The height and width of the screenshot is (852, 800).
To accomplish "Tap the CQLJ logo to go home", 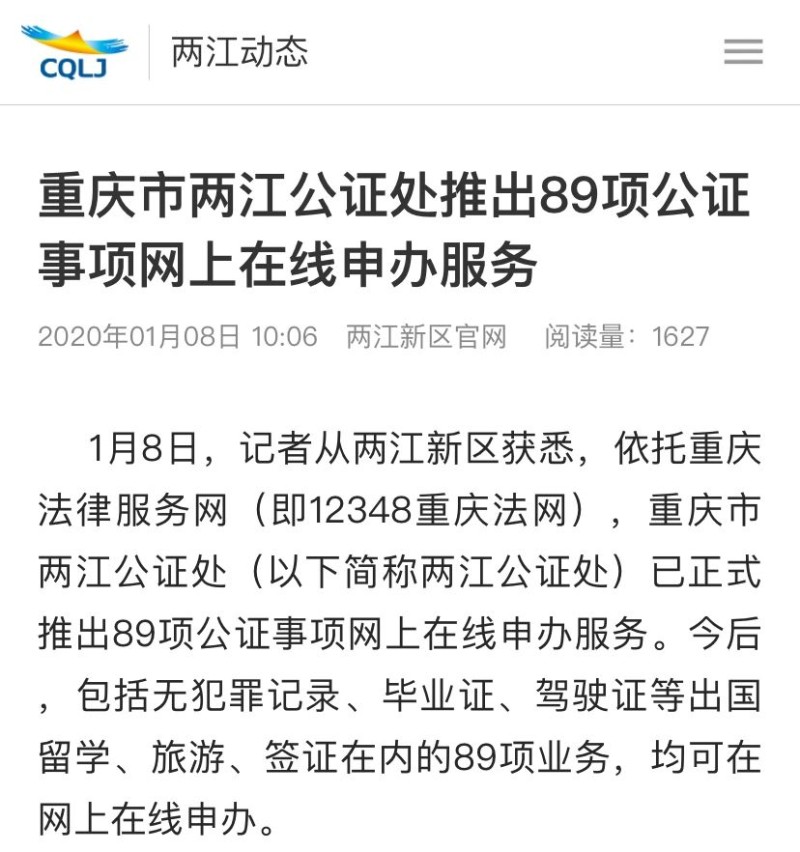I will click(73, 51).
